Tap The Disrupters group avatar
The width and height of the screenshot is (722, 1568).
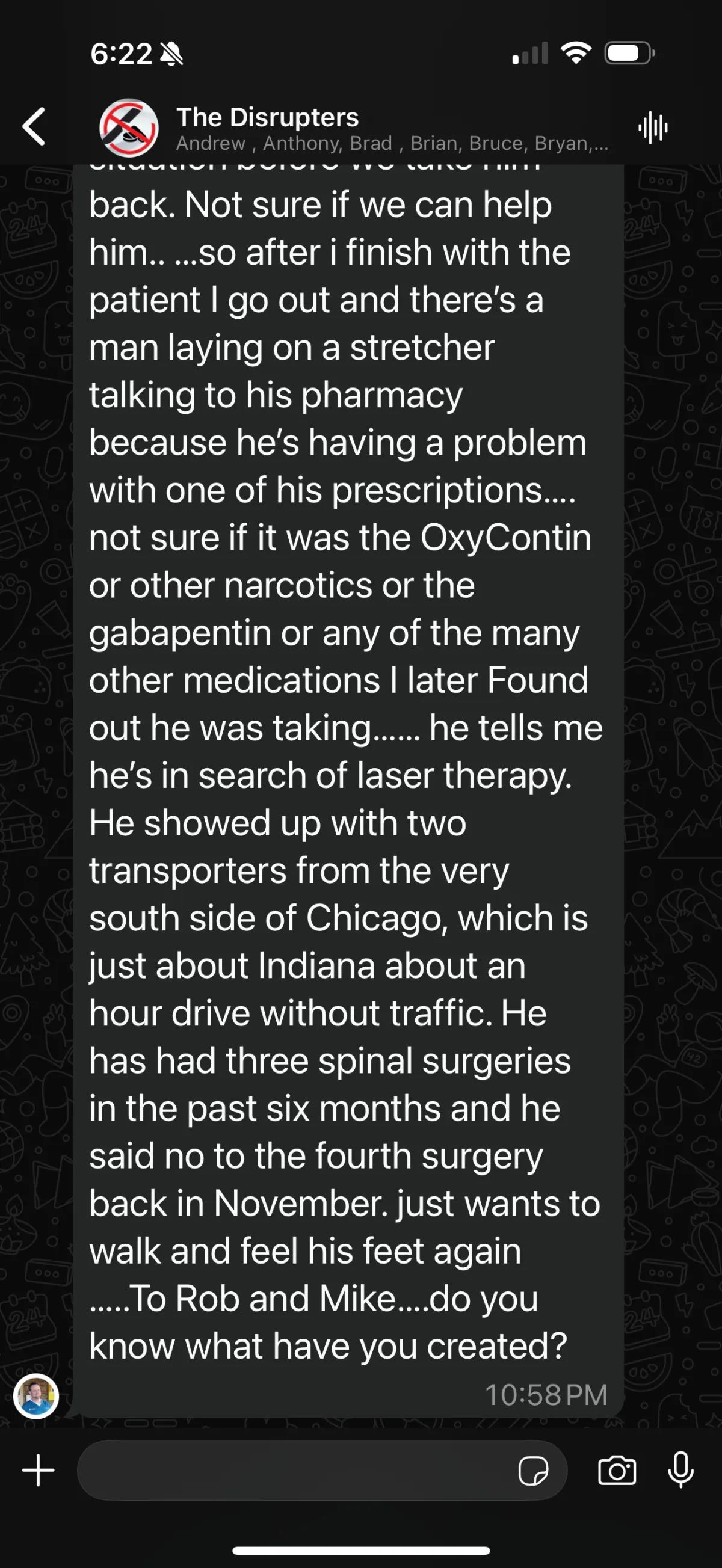click(129, 128)
